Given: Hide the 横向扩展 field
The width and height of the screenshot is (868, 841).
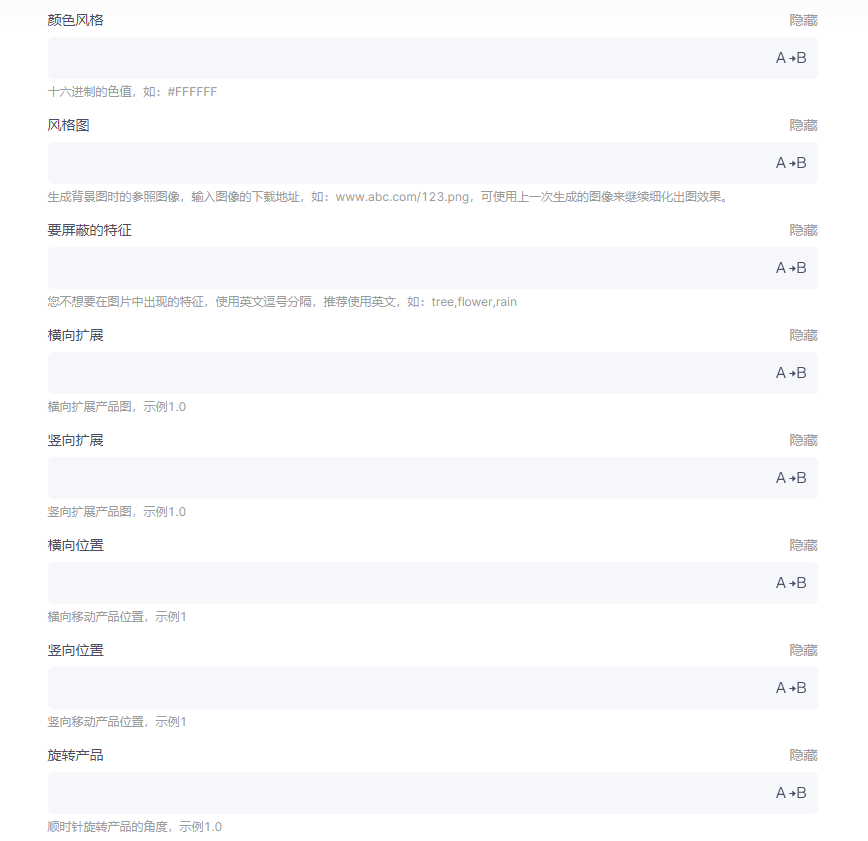Looking at the screenshot, I should (x=803, y=335).
